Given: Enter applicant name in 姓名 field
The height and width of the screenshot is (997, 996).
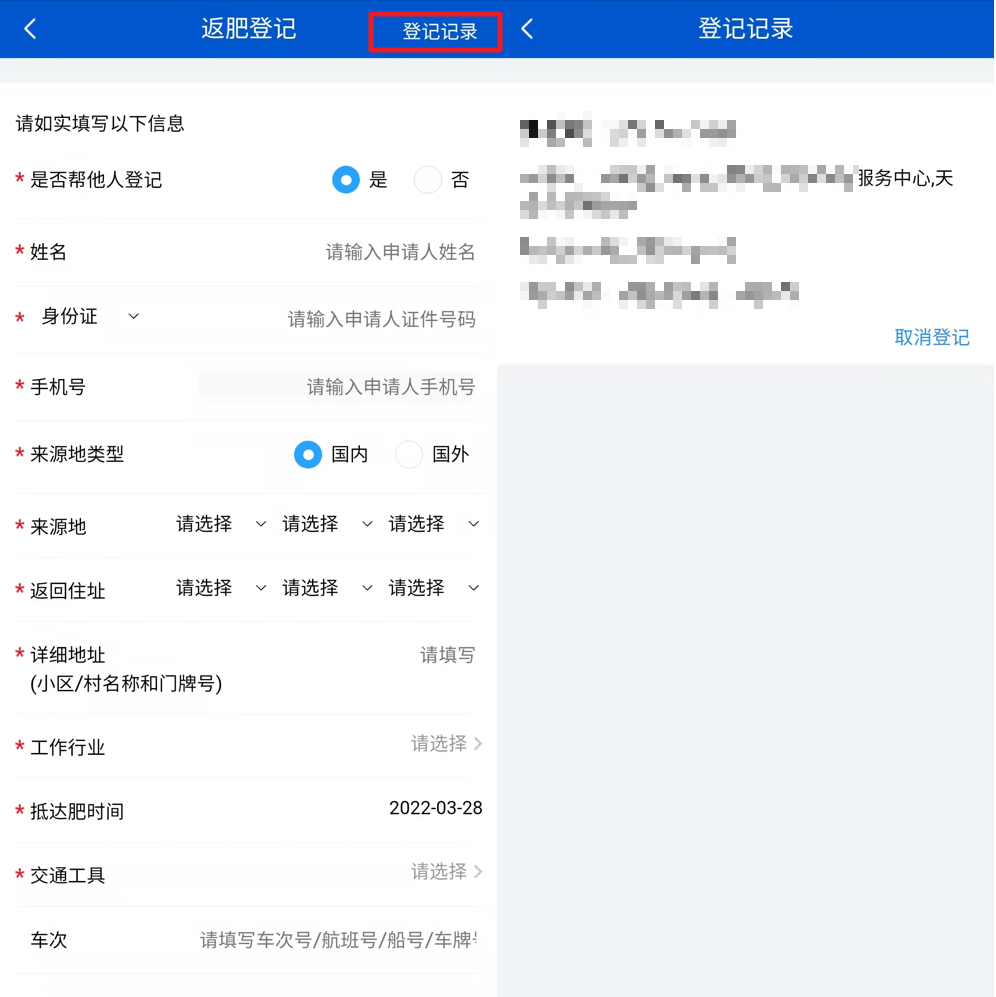Looking at the screenshot, I should (400, 252).
